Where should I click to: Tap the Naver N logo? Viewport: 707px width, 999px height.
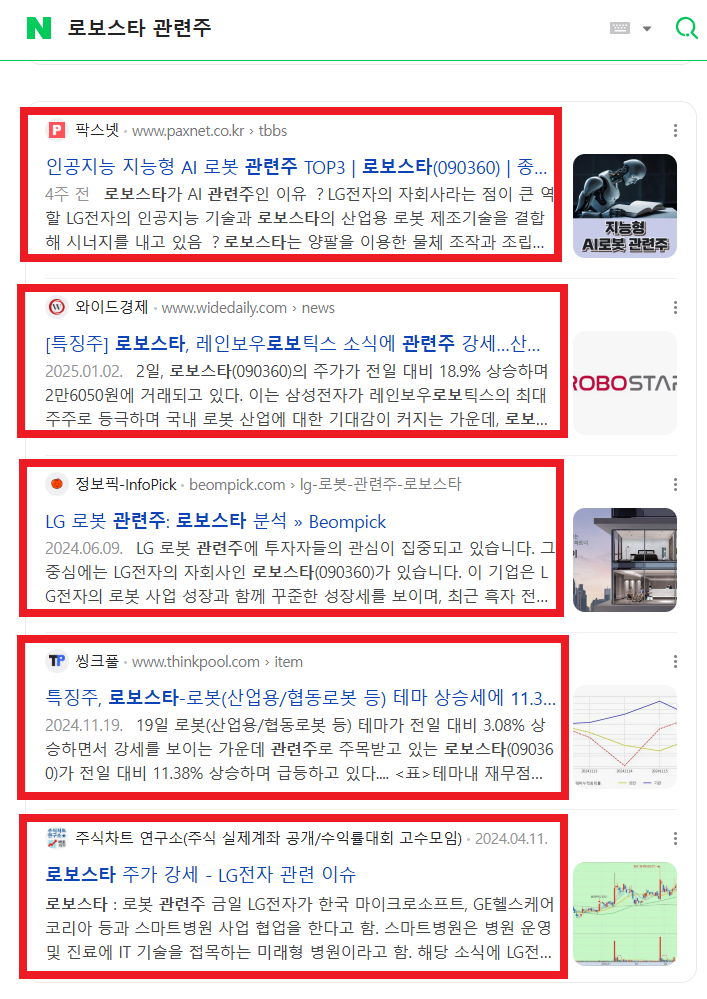38,28
